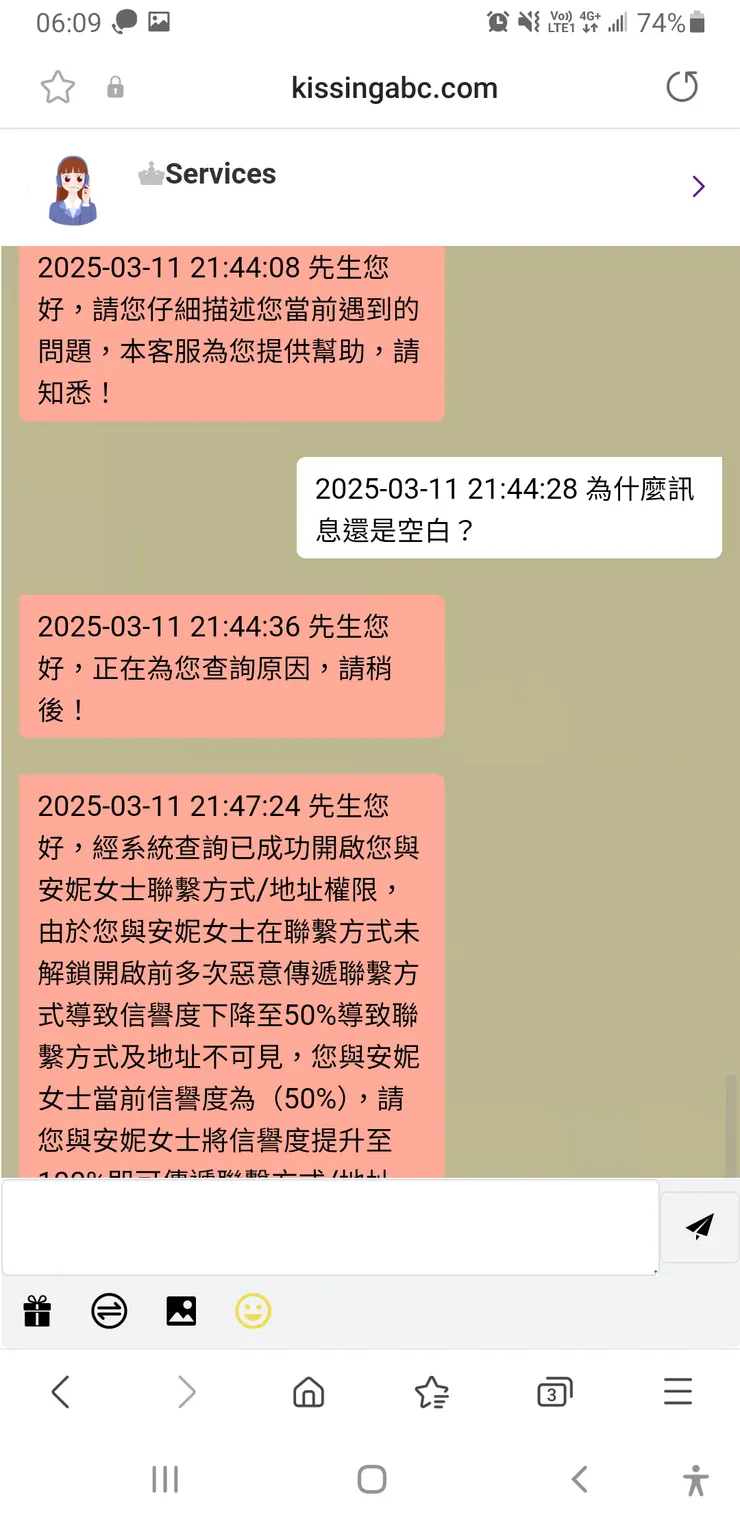Send the message with the paper plane button

[699, 1227]
